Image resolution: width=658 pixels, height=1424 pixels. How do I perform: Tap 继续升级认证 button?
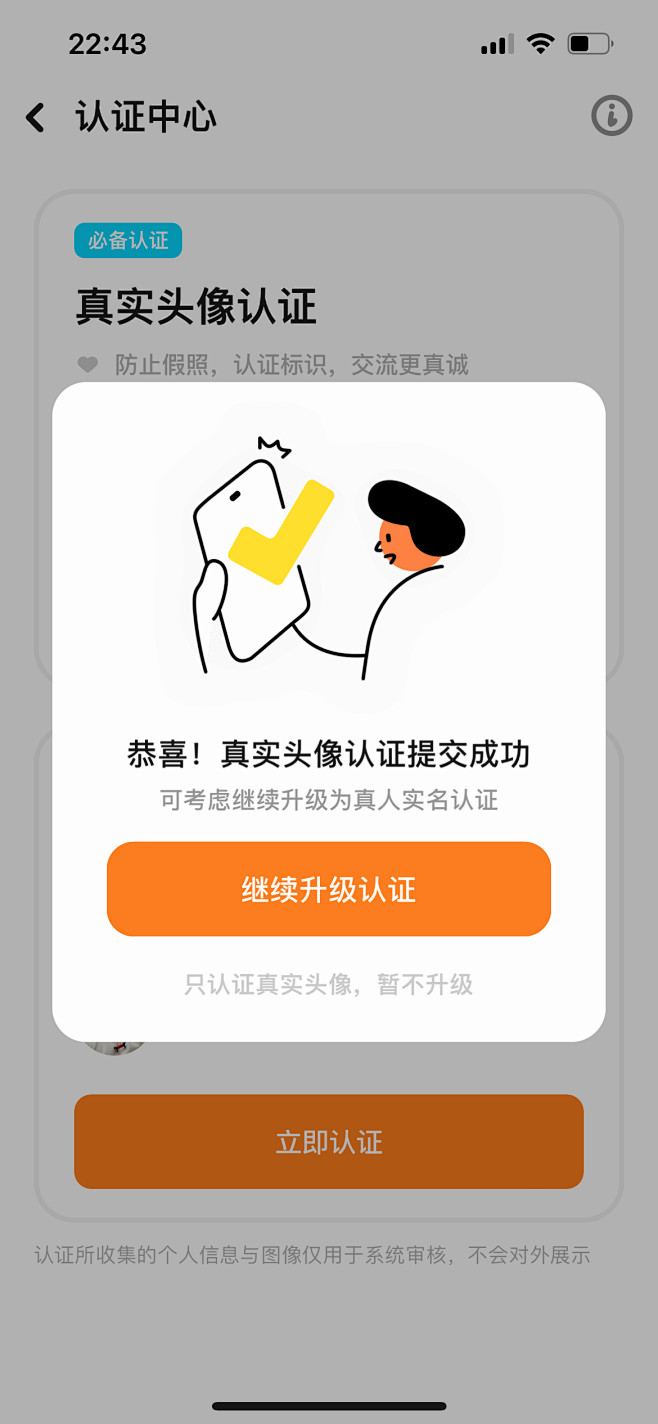(x=328, y=889)
